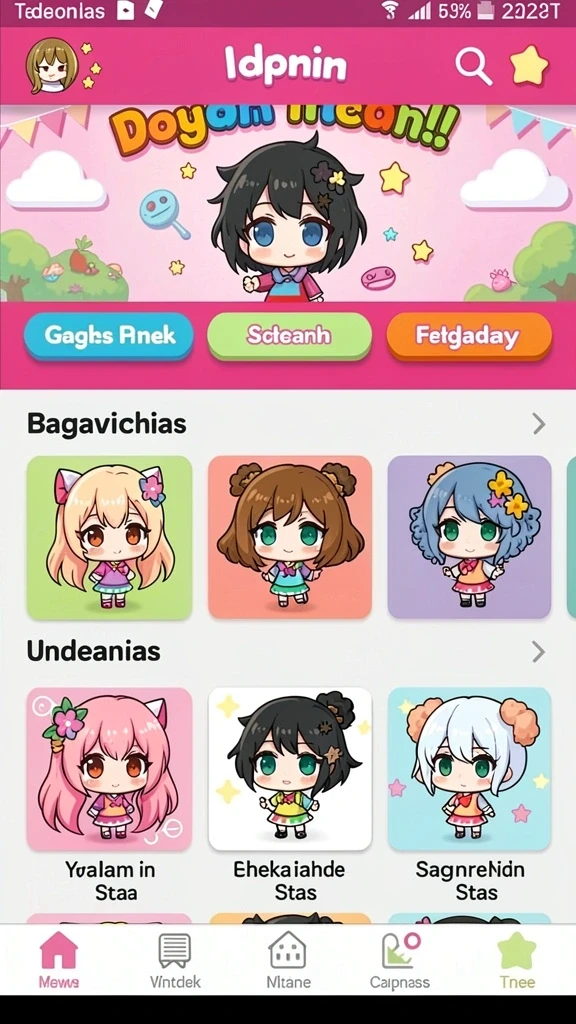Open the Yoalam in Staa card

tap(109, 794)
